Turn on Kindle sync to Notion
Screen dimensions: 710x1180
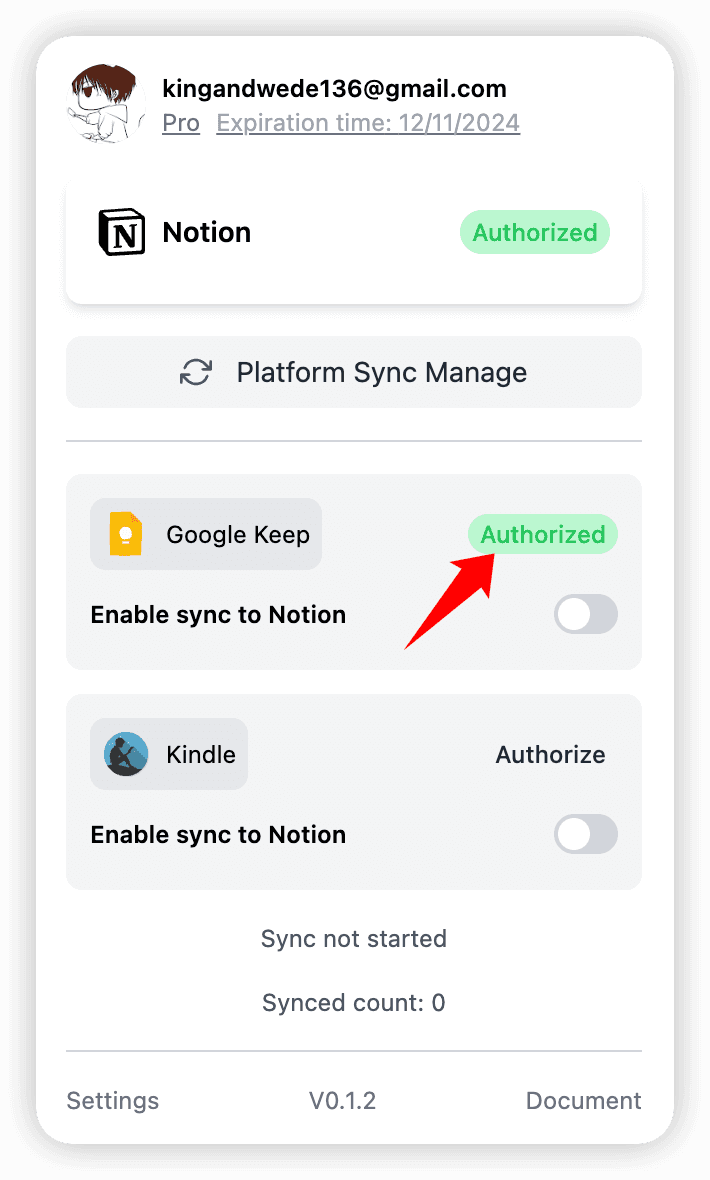pyautogui.click(x=585, y=834)
